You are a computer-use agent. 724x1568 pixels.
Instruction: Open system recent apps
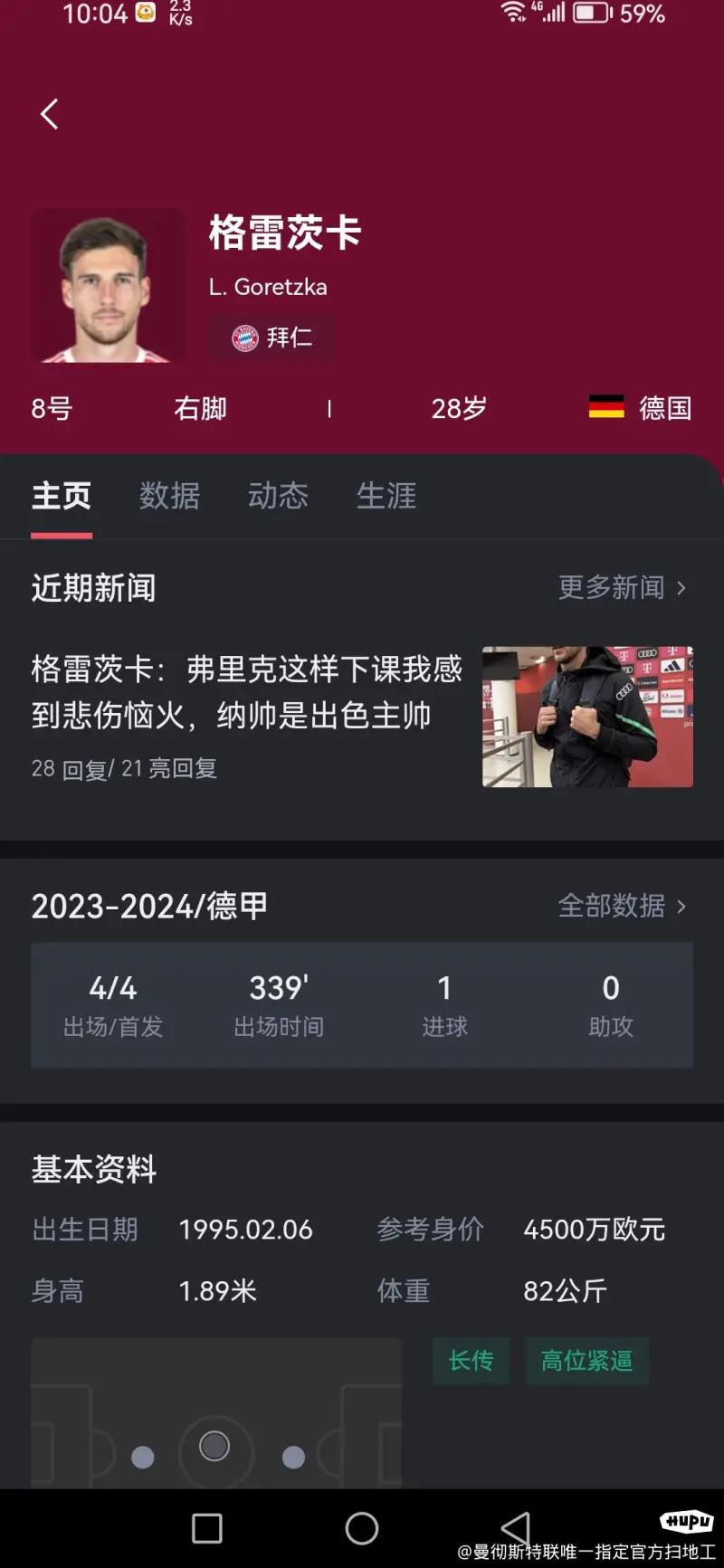coord(207,1528)
